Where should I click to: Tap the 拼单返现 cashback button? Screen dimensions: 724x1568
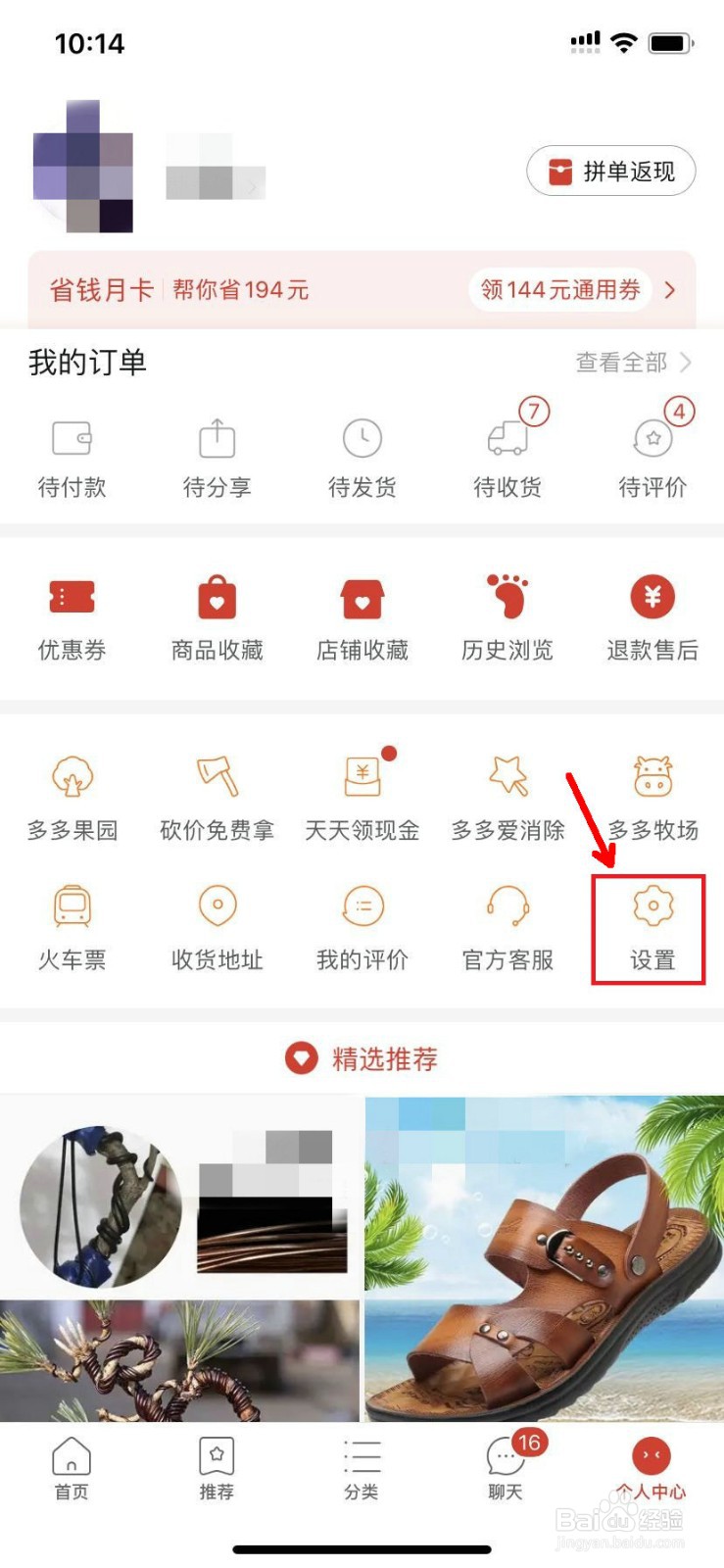point(610,171)
